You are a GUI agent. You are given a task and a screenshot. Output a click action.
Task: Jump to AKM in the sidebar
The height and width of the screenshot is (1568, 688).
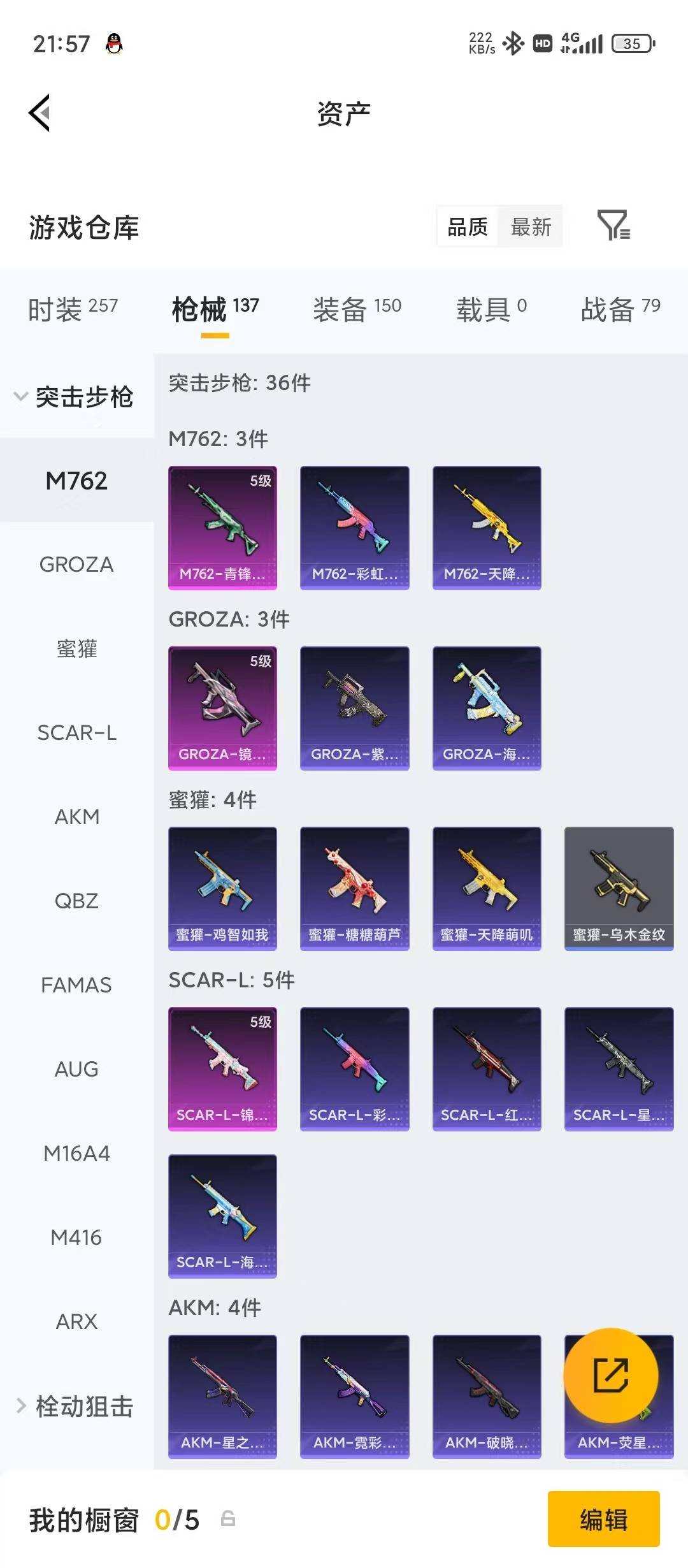coord(76,817)
